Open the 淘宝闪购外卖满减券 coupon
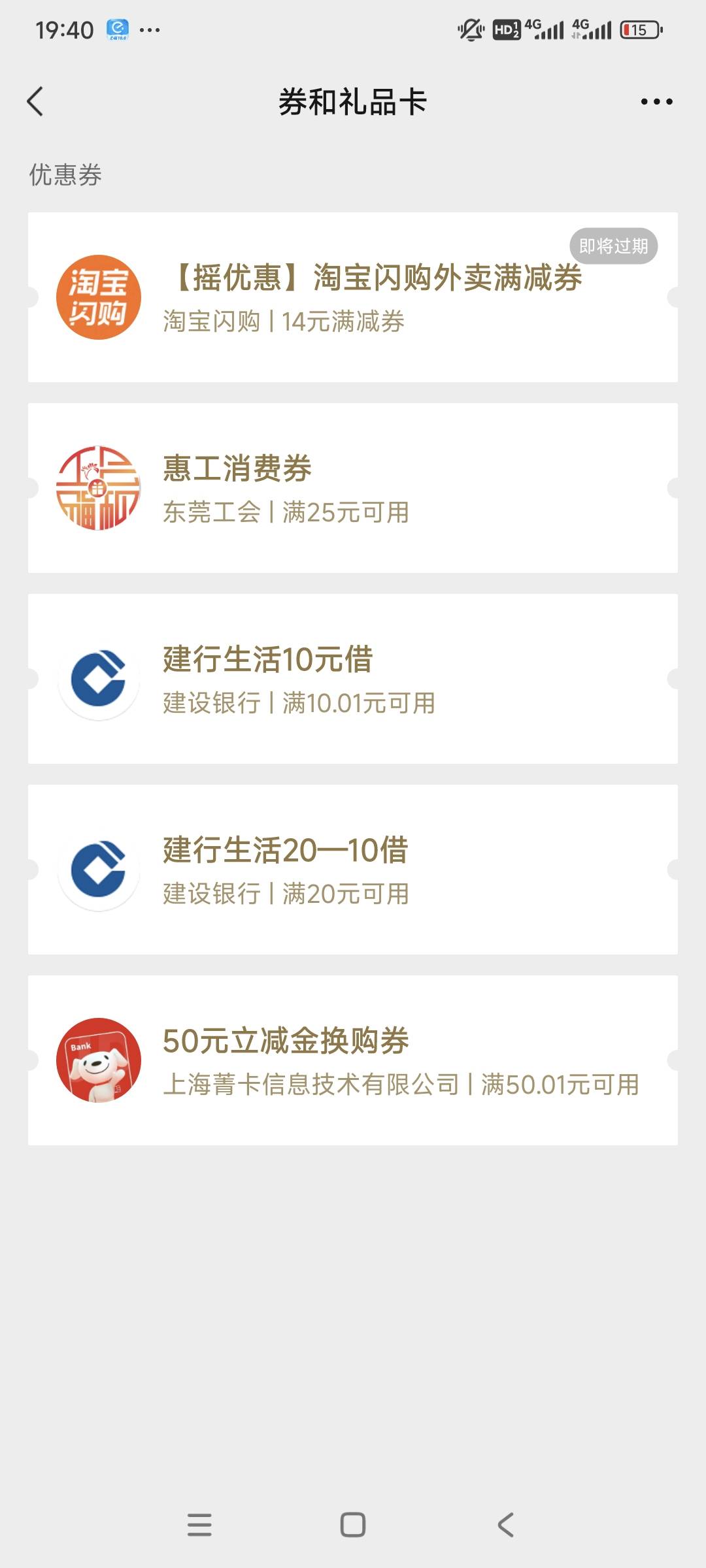Image resolution: width=706 pixels, height=1568 pixels. 353,297
